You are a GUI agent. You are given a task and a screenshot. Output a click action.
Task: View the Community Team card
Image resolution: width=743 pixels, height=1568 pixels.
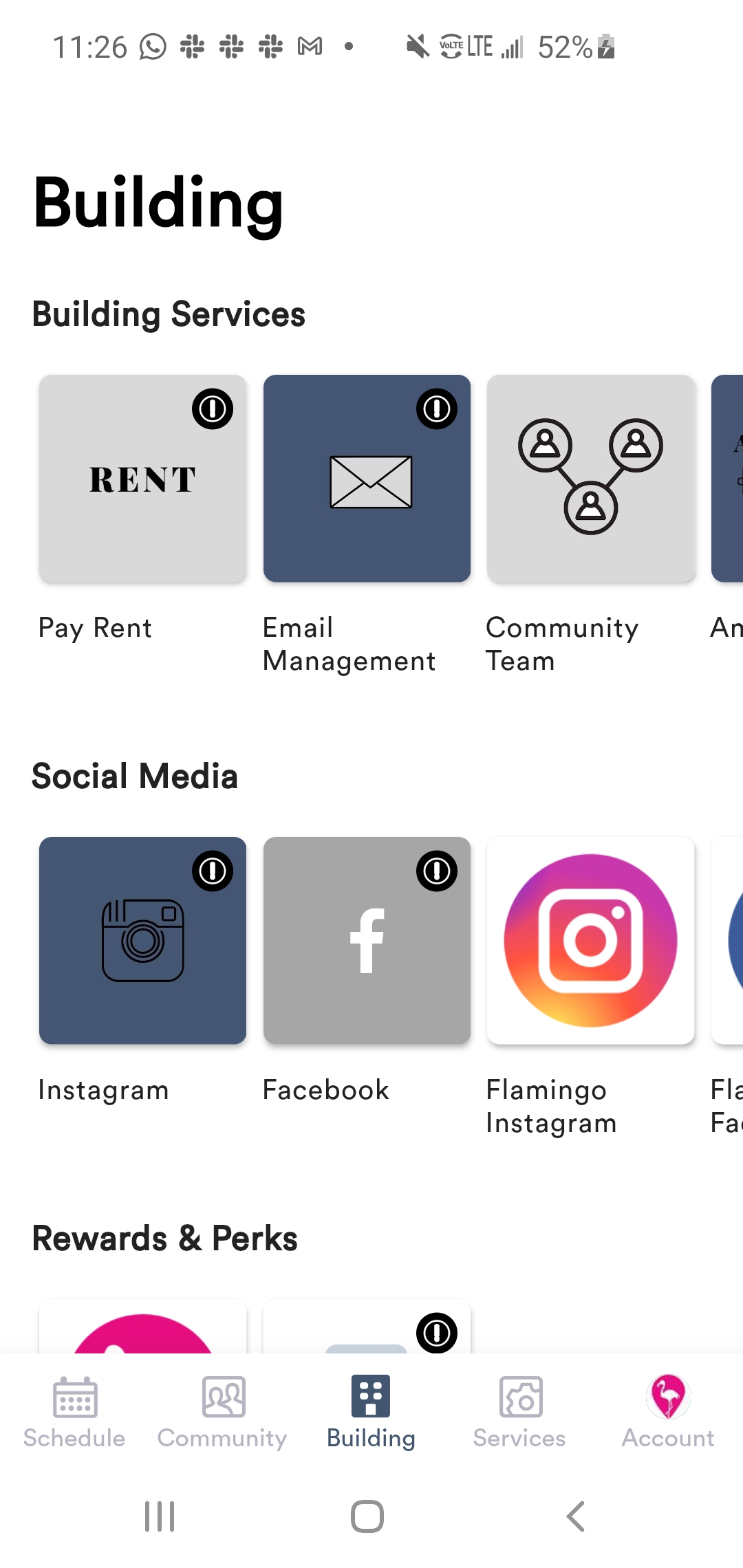point(590,479)
